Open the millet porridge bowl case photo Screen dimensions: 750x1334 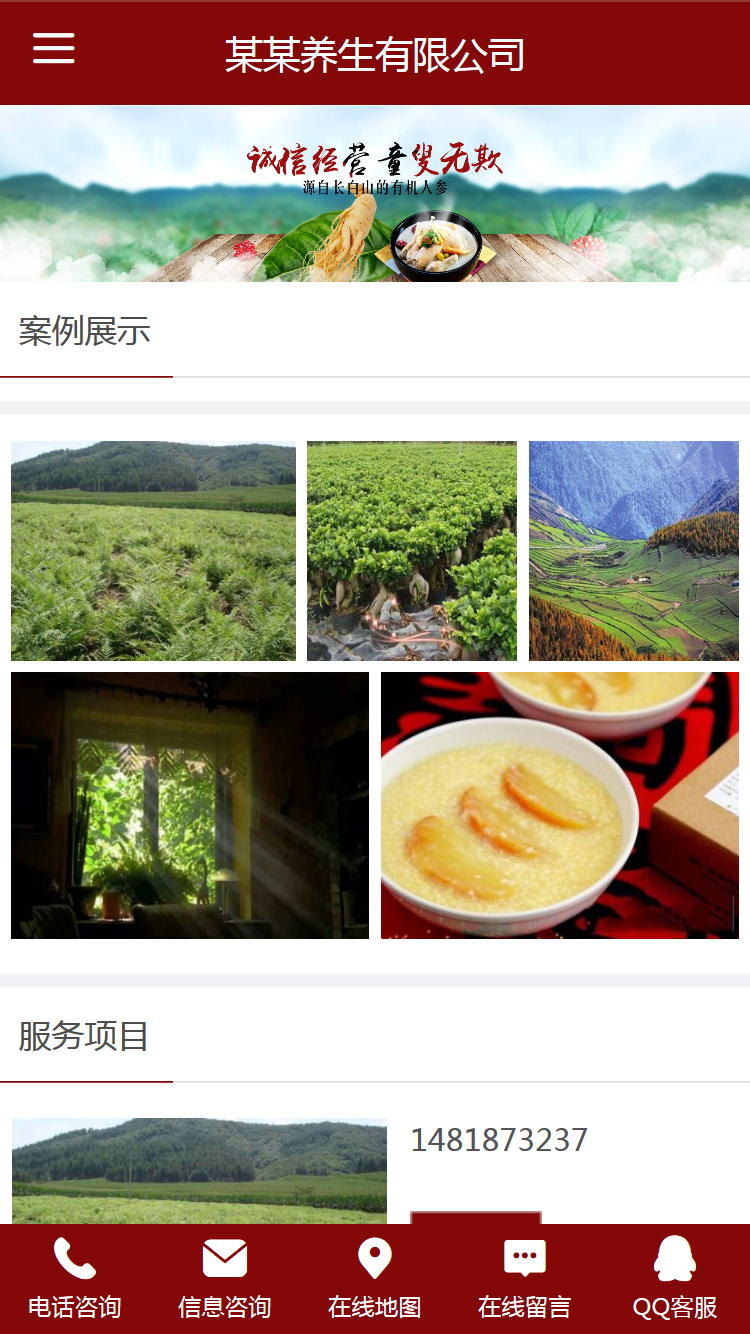(x=560, y=805)
